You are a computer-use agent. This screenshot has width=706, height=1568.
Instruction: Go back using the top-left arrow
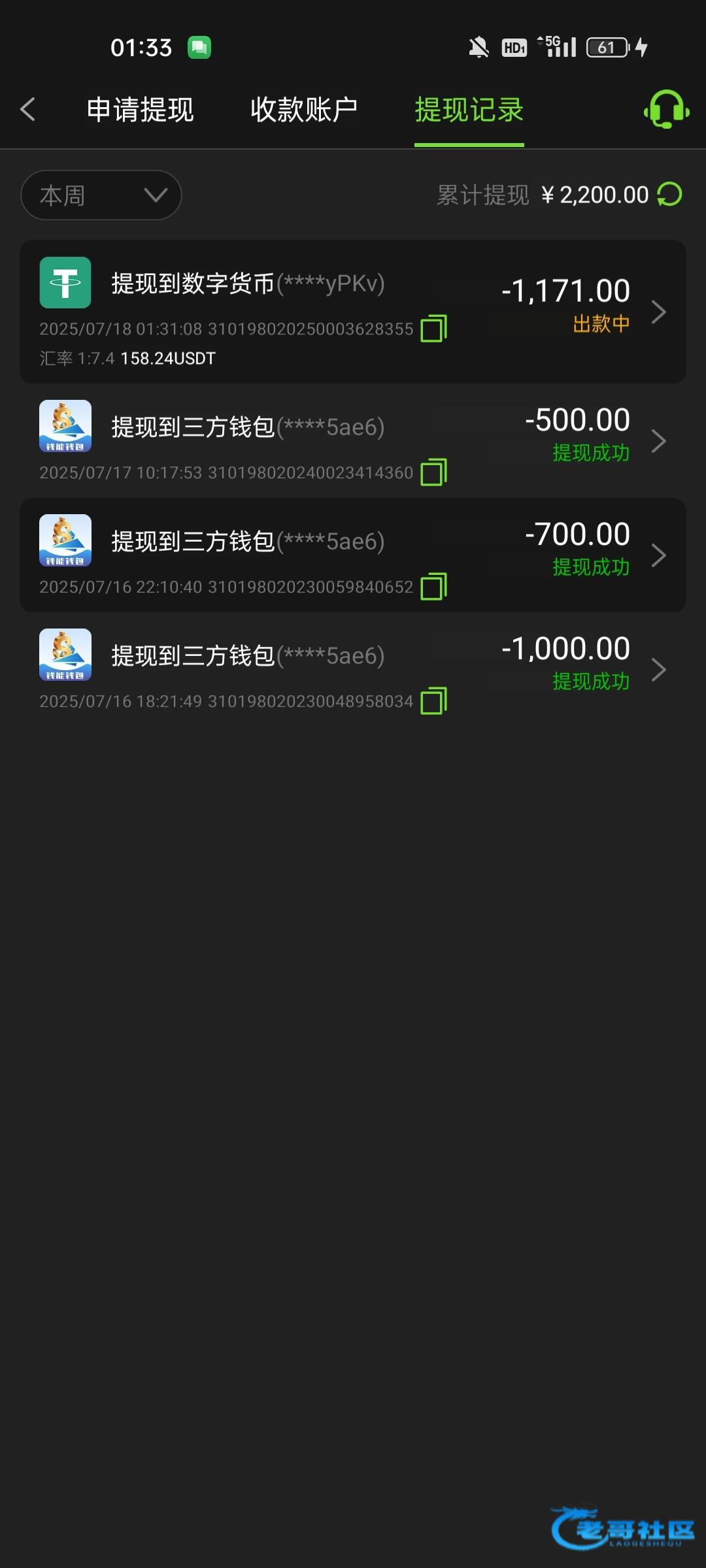[27, 109]
